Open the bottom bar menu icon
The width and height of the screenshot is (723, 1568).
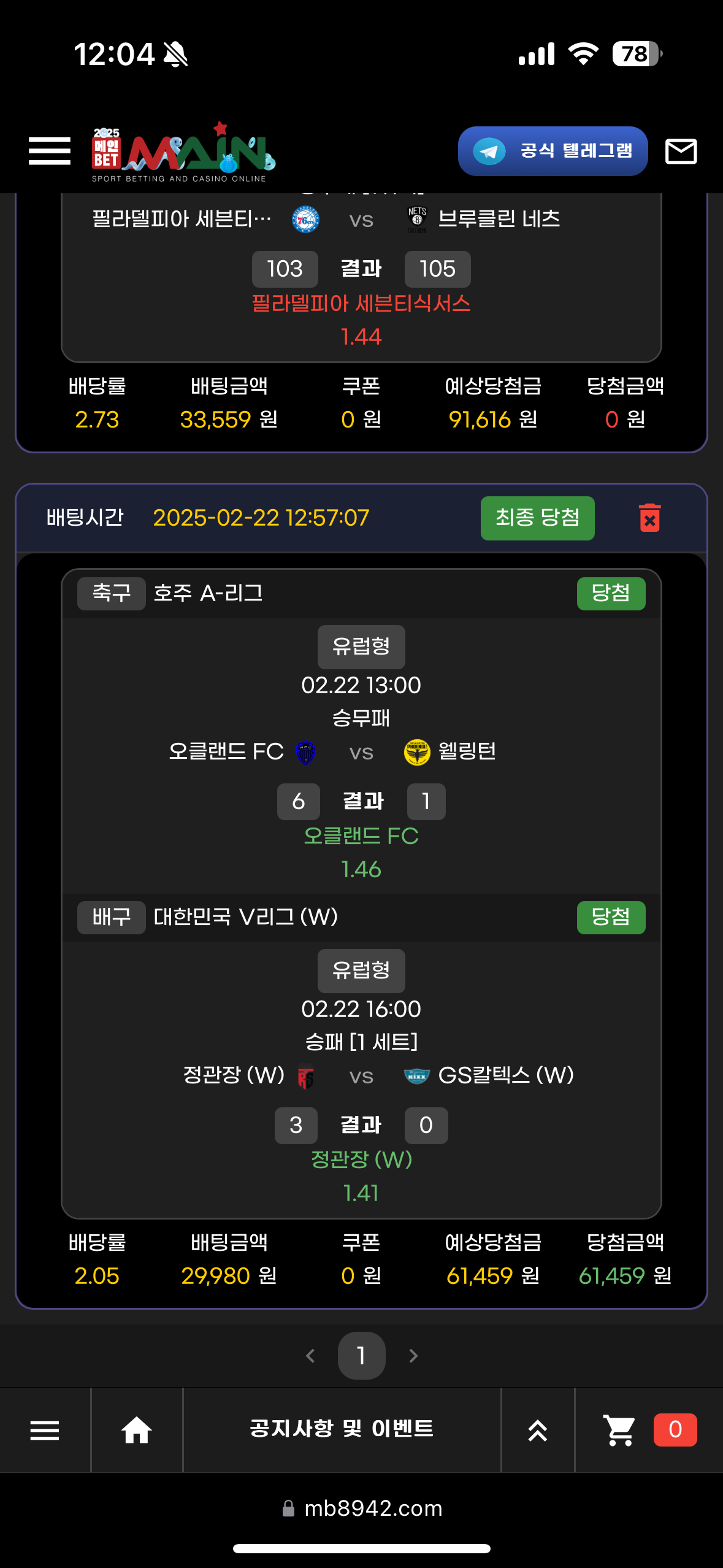tap(45, 1430)
